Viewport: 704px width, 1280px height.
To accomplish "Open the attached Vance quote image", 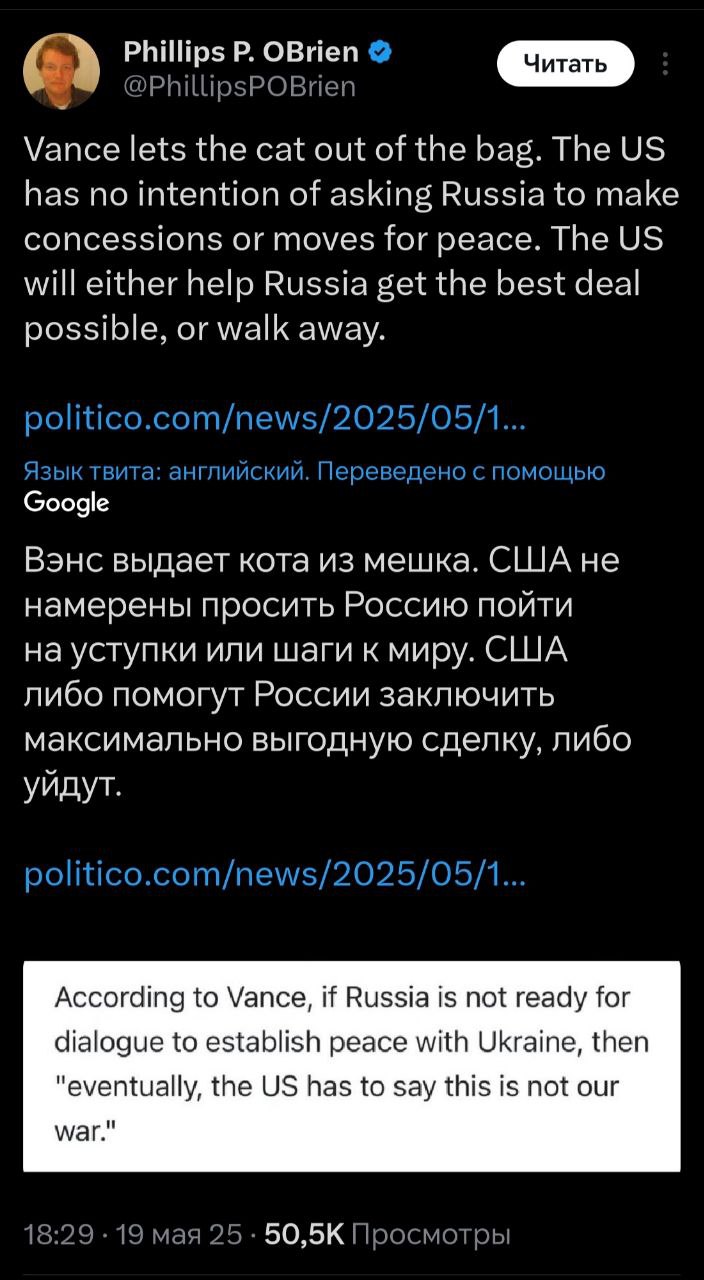I will point(351,1065).
